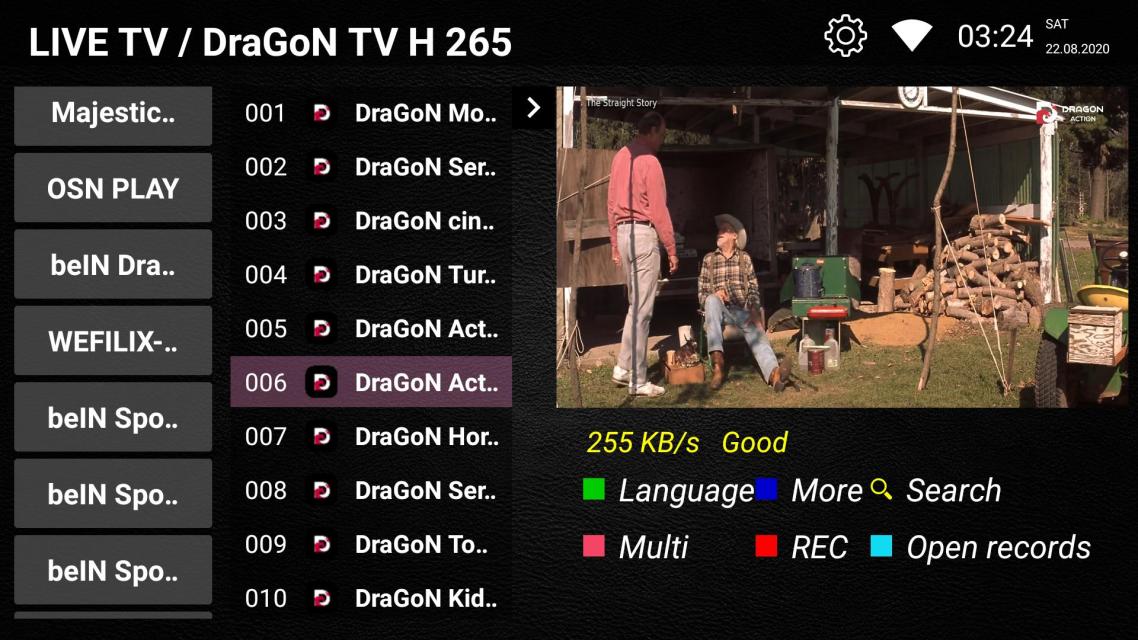This screenshot has width=1138, height=640.
Task: Play channel 007 DraGoN Hor..
Action: pyautogui.click(x=371, y=437)
